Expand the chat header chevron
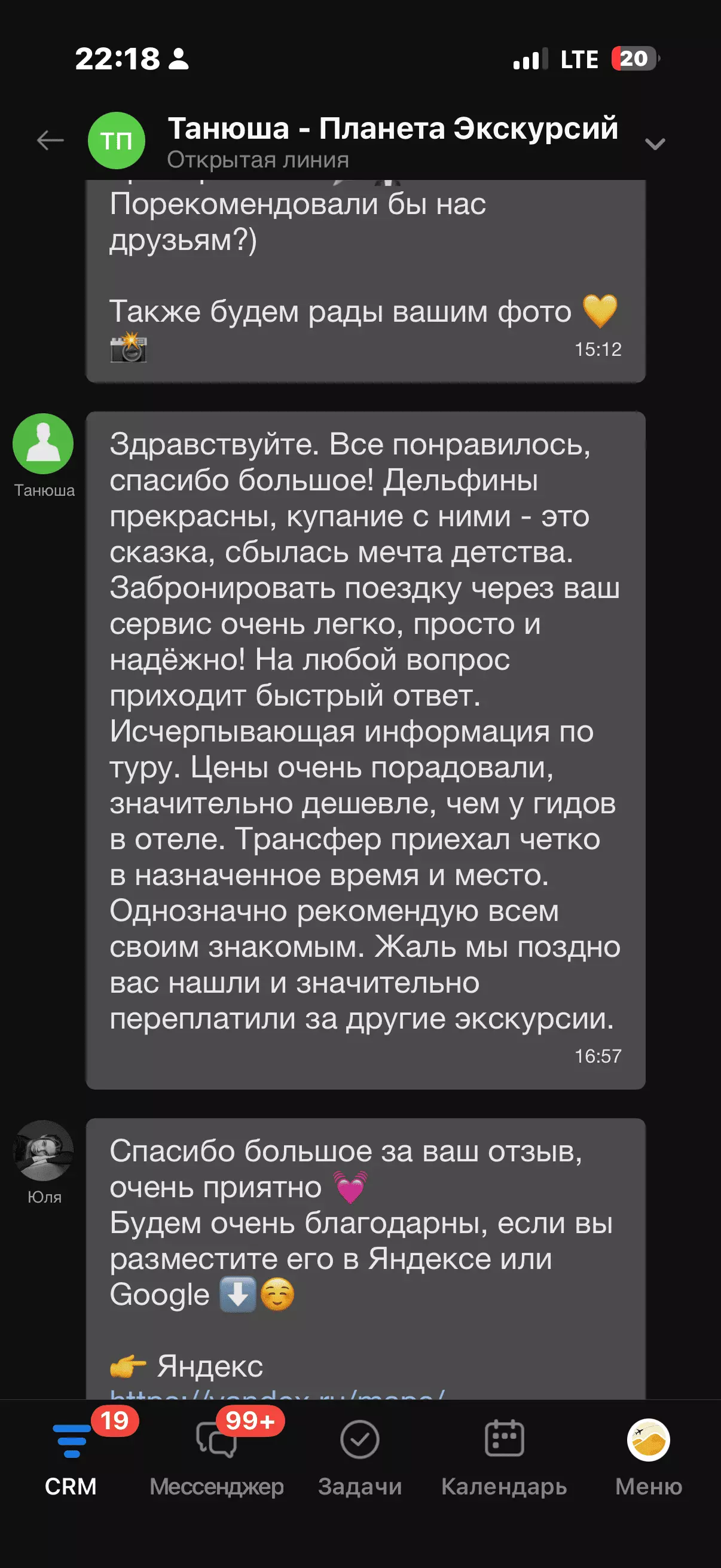The height and width of the screenshot is (1568, 721). (655, 144)
